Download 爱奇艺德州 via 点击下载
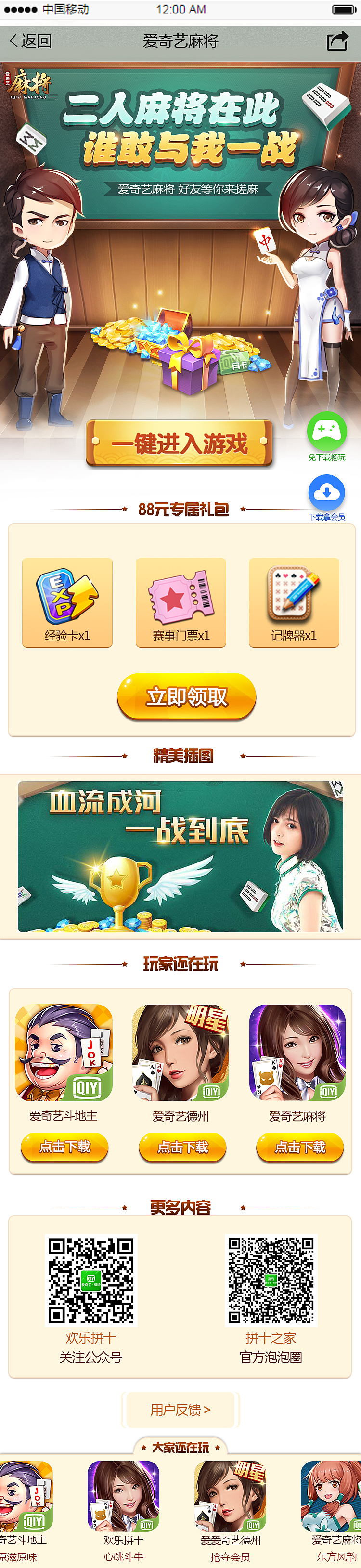The image size is (361, 1568). click(182, 1147)
